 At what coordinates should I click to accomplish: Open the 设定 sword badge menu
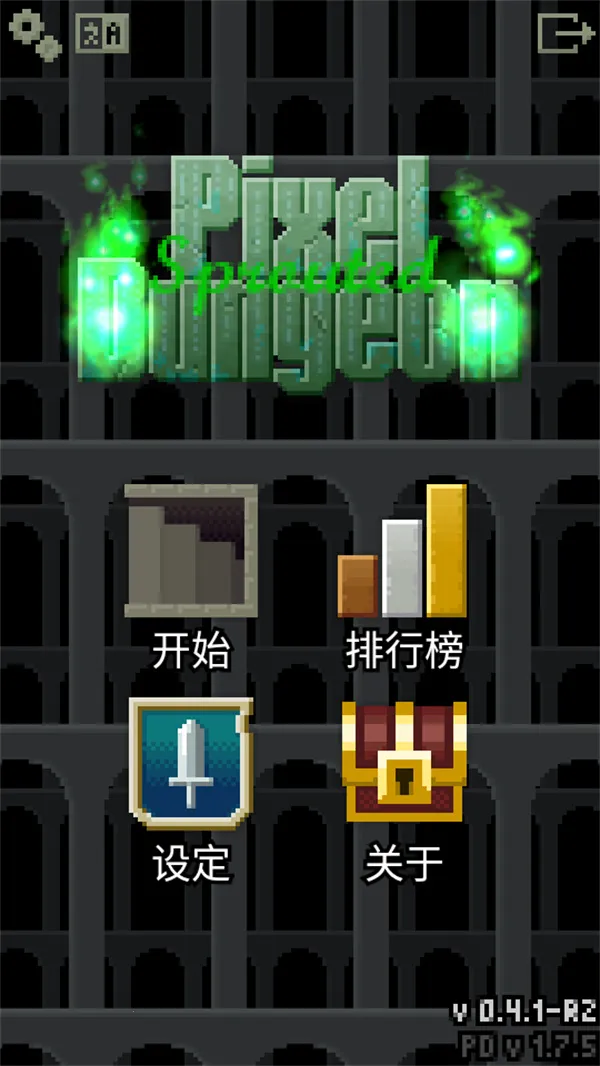pyautogui.click(x=190, y=788)
